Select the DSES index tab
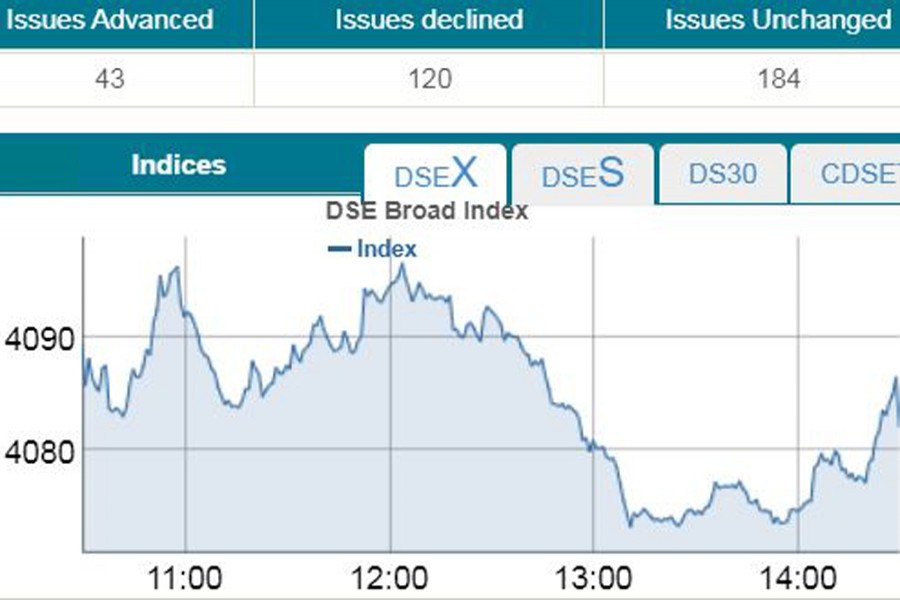Image resolution: width=900 pixels, height=600 pixels. 582,175
